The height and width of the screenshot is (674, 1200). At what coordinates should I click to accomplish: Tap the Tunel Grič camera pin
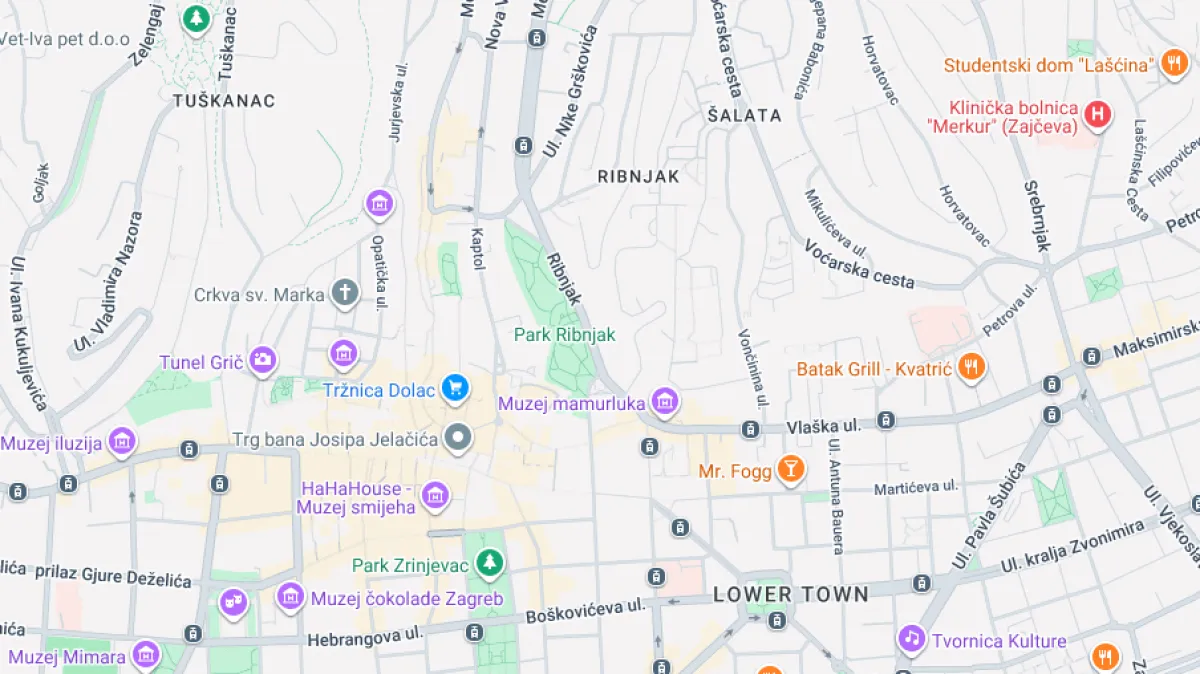coord(263,359)
